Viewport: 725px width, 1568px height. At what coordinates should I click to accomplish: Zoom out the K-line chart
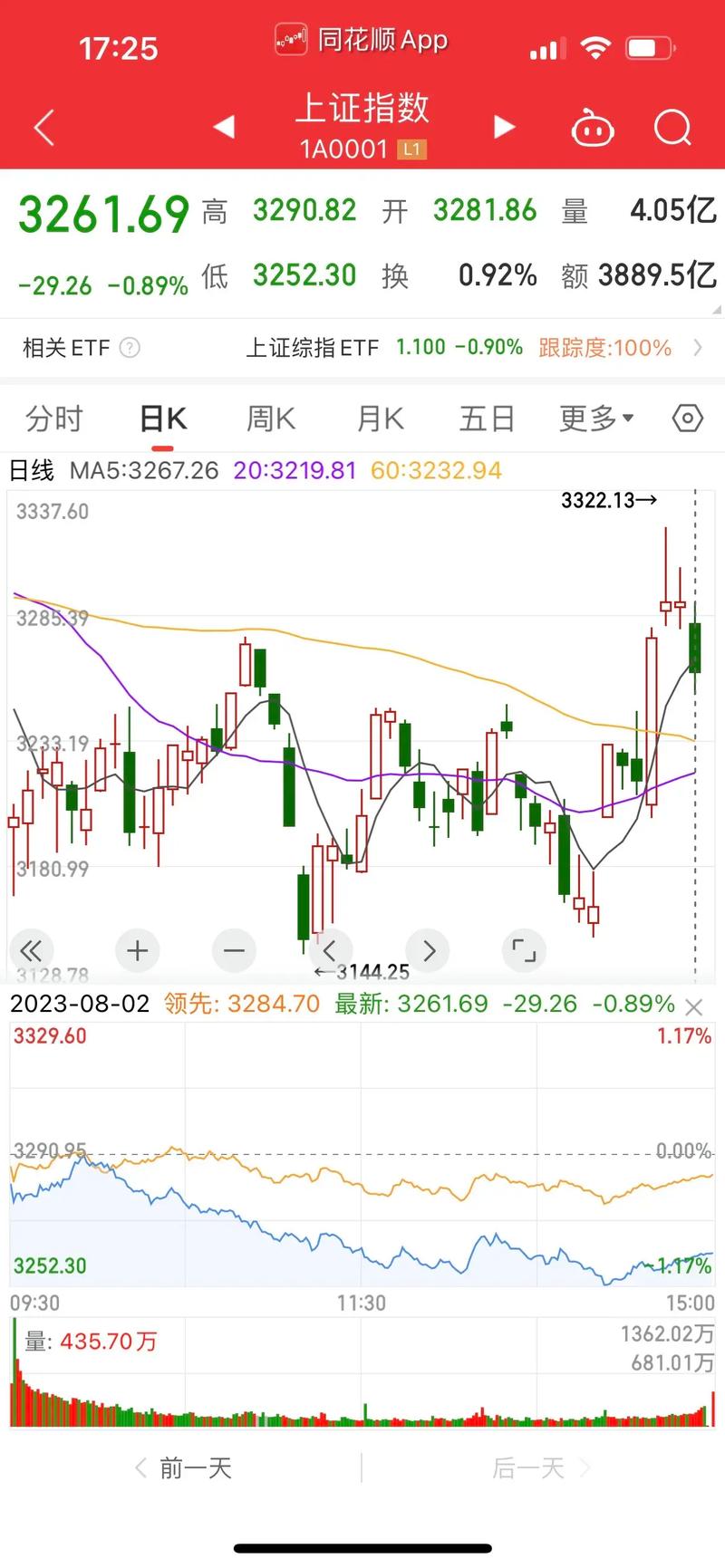(234, 950)
